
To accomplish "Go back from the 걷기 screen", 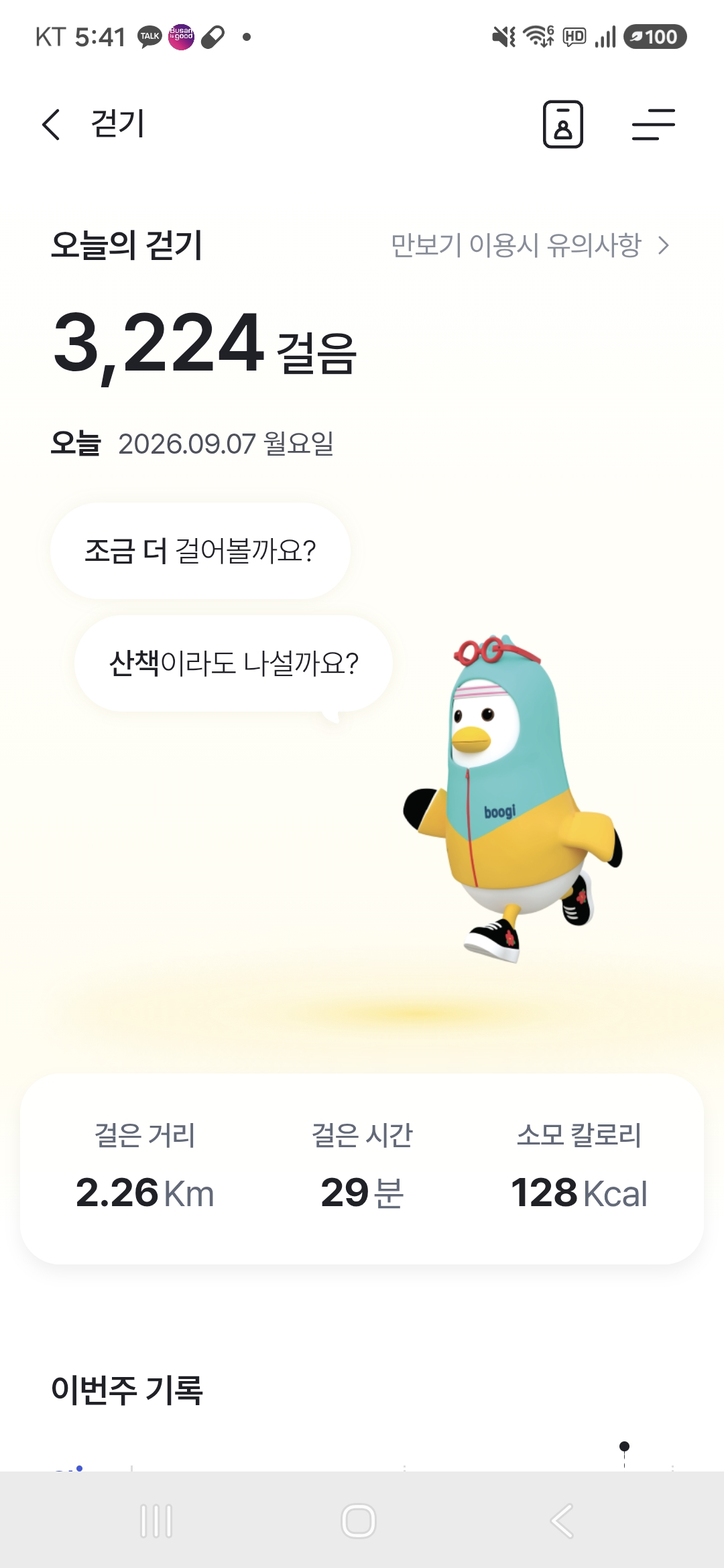I will pyautogui.click(x=52, y=125).
